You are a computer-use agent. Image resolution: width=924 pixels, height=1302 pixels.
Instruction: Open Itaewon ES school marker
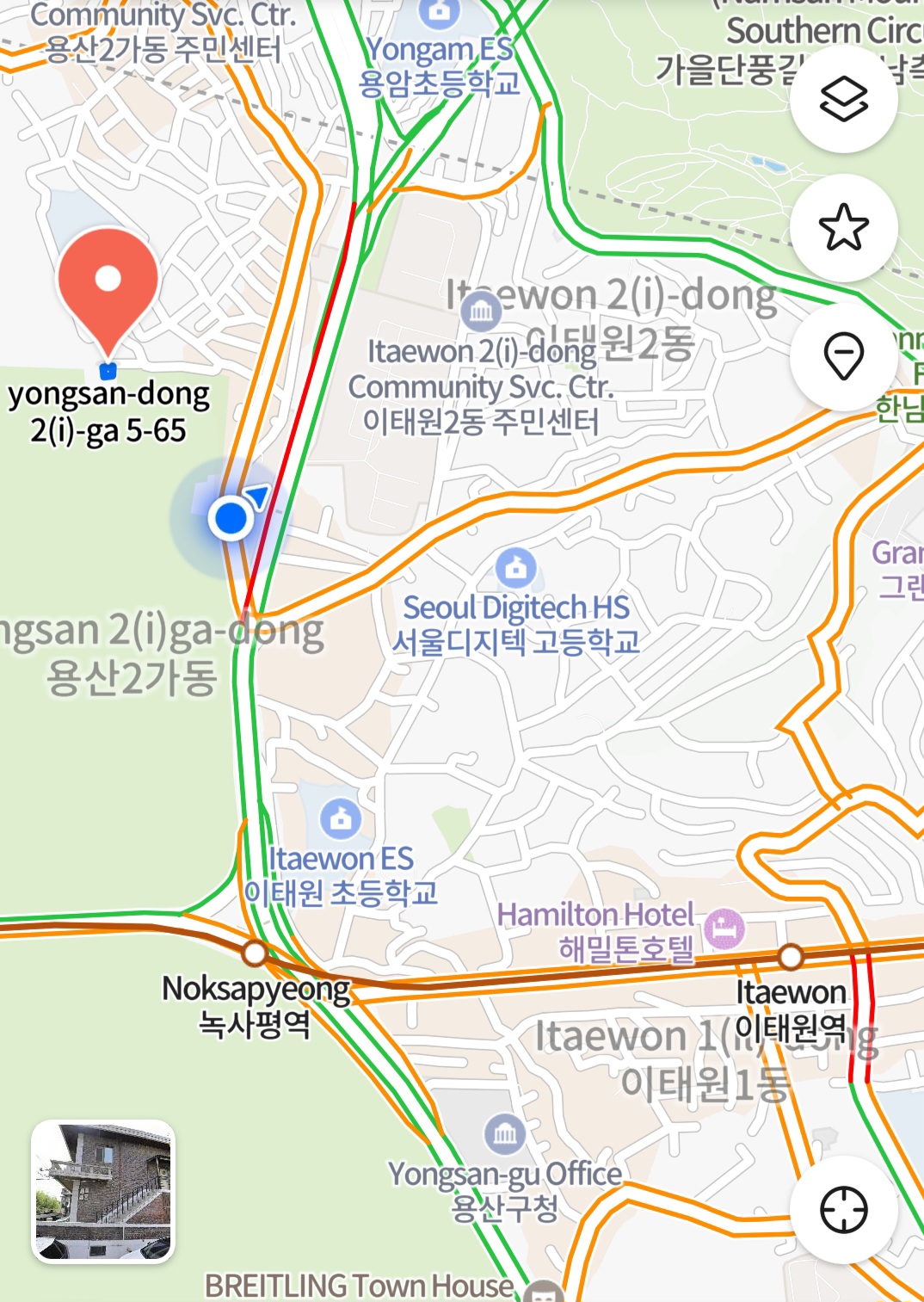coord(341,818)
